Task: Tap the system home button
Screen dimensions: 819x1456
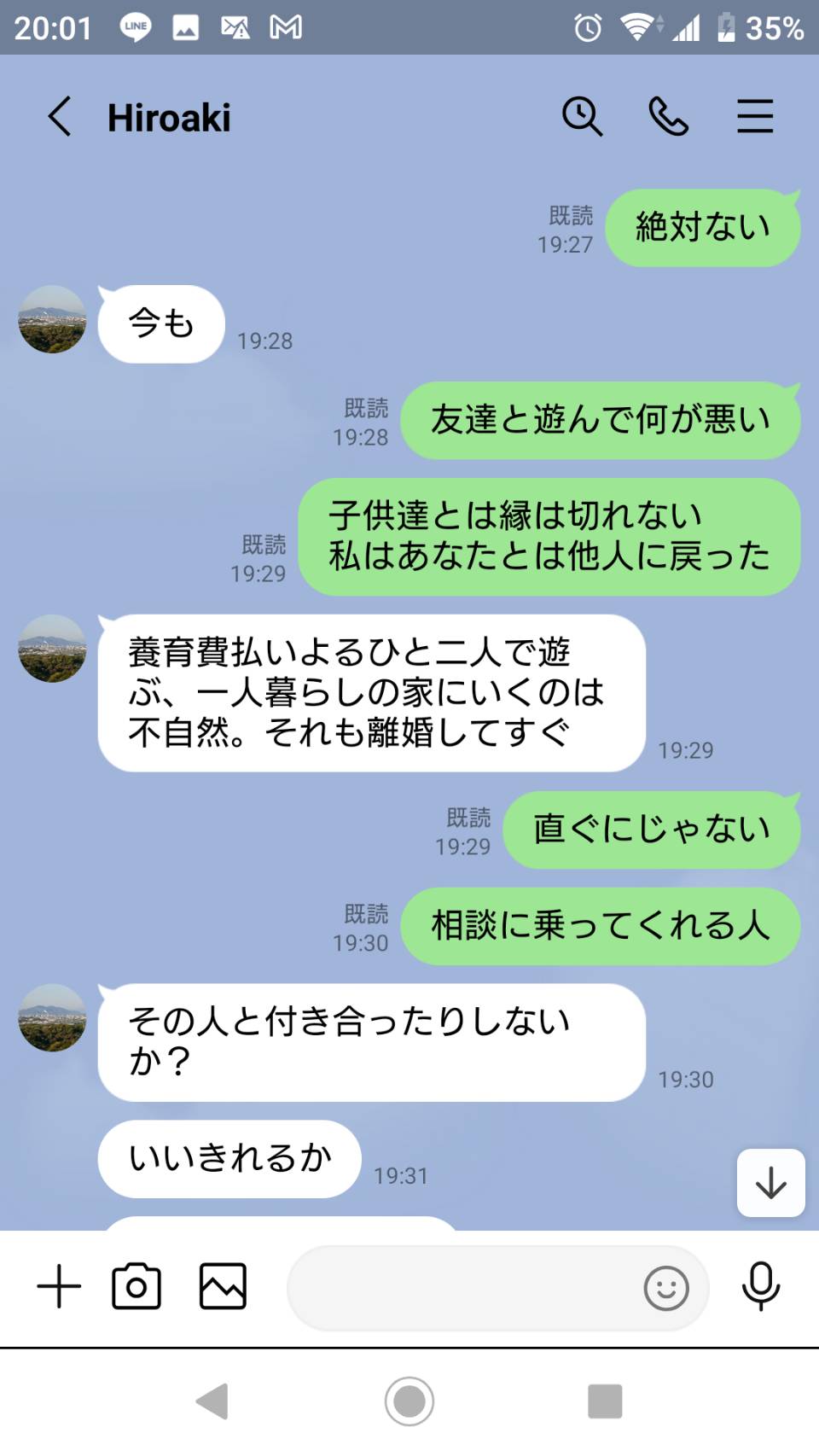Action: [409, 1401]
